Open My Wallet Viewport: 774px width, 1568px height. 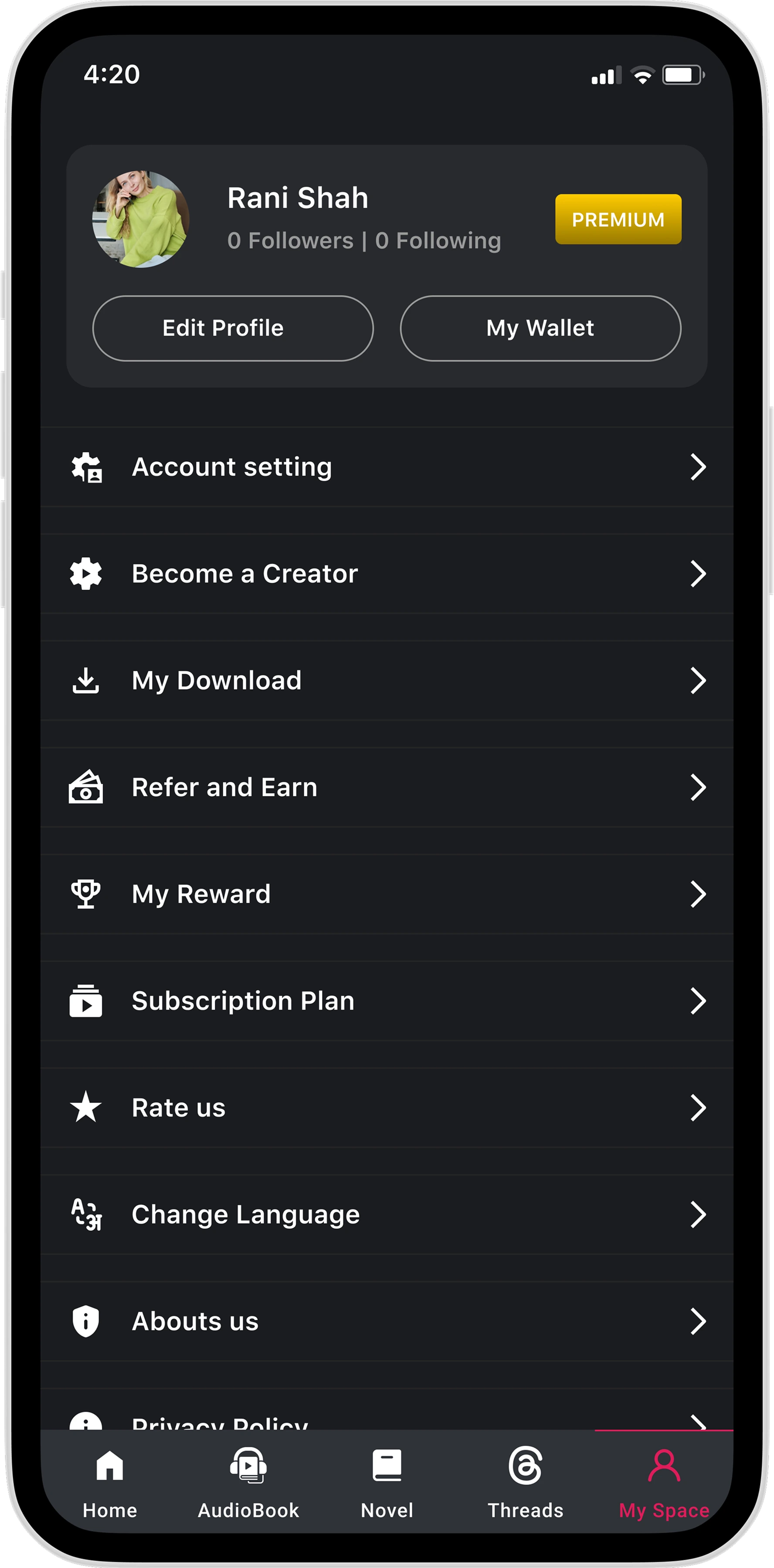(540, 328)
